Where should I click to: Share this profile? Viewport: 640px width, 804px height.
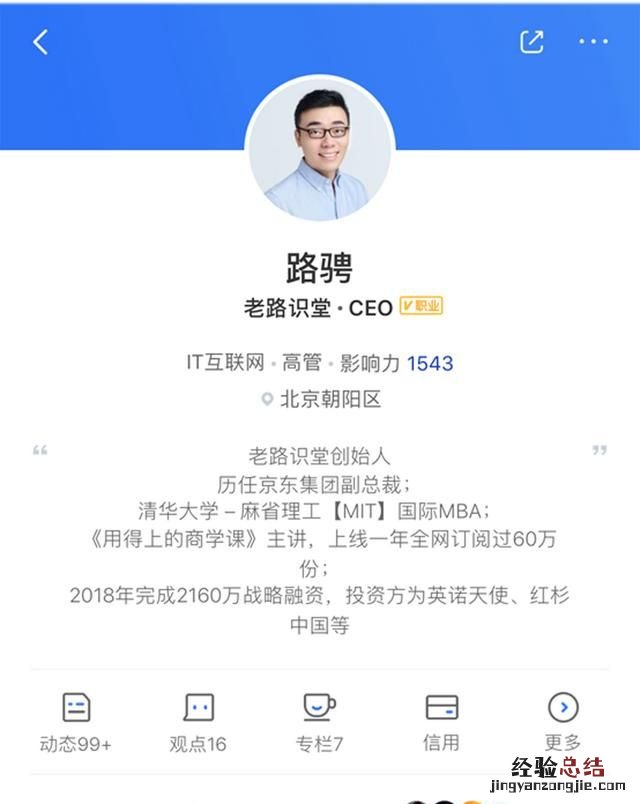(531, 42)
